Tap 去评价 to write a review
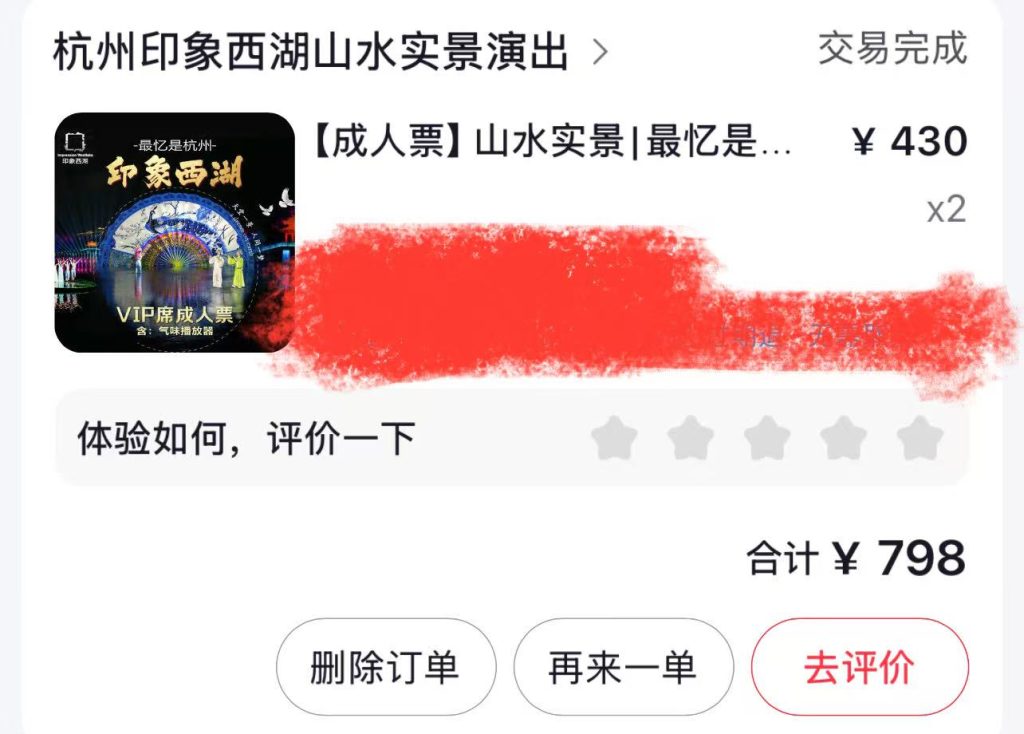 pos(859,667)
